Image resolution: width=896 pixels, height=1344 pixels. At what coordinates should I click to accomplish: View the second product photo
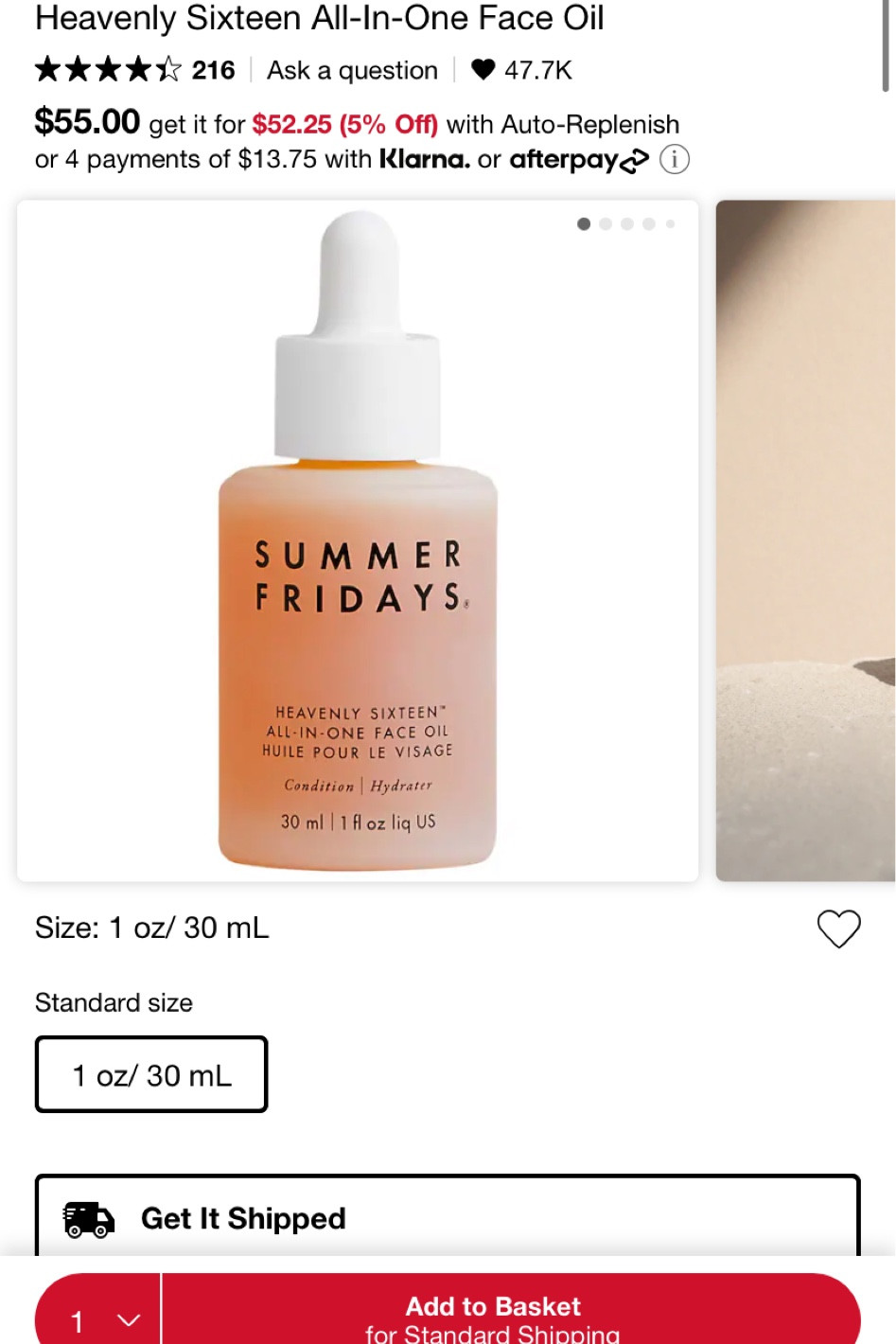805,540
